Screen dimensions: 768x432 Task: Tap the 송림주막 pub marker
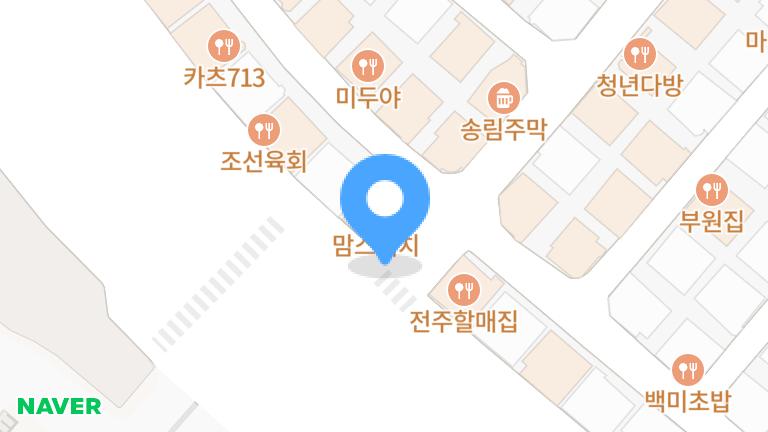pyautogui.click(x=502, y=98)
